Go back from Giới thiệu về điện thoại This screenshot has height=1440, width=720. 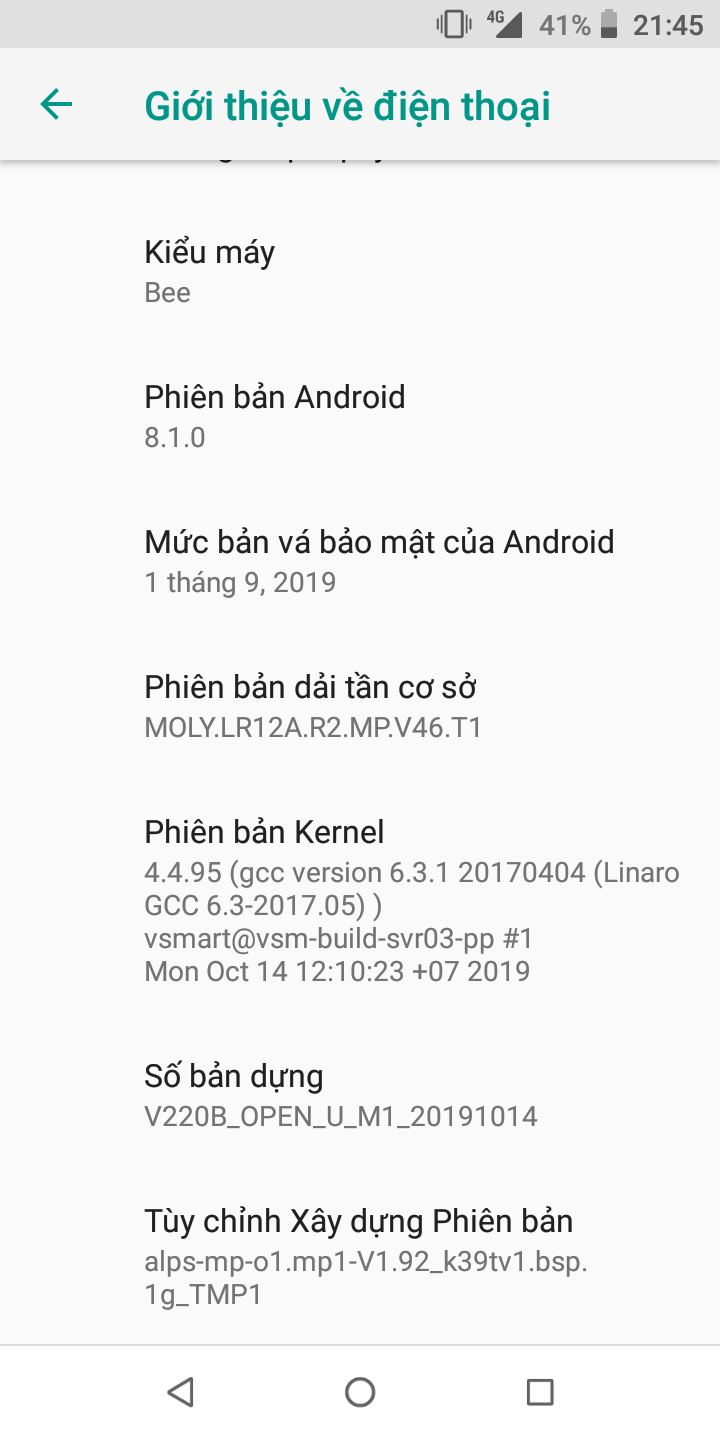click(56, 104)
